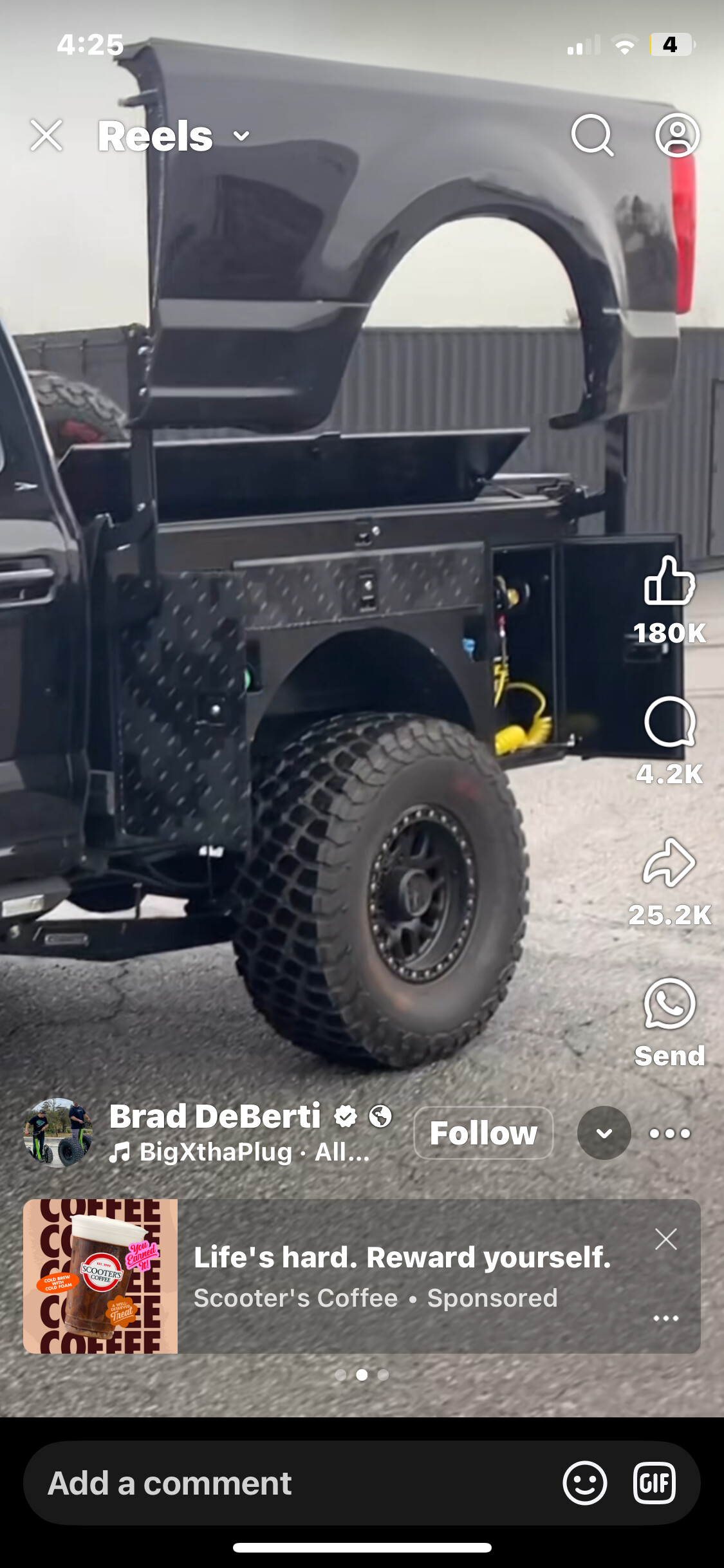Follow Brad DeBerti
The width and height of the screenshot is (724, 1568).
pyautogui.click(x=483, y=1133)
